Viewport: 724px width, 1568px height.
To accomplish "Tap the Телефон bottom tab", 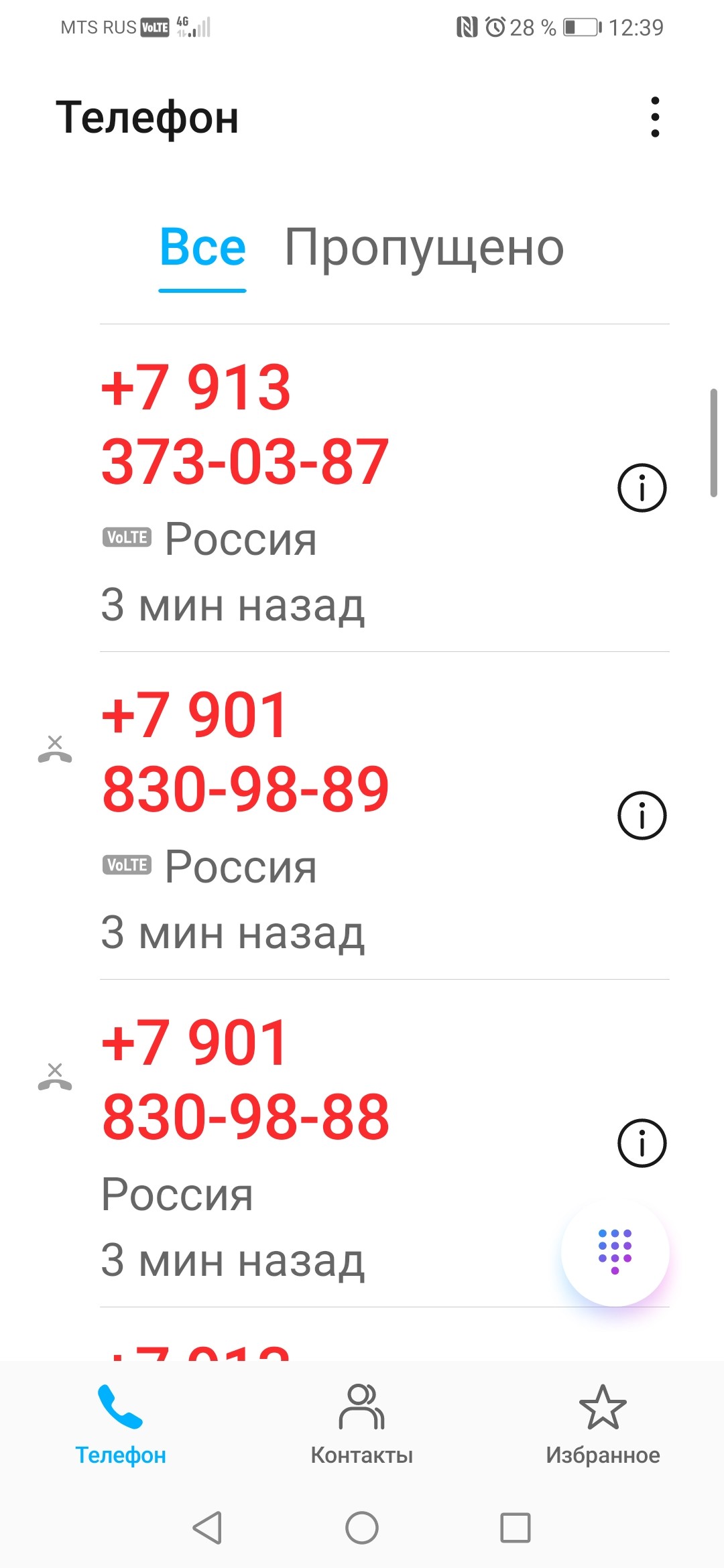I will click(121, 1425).
